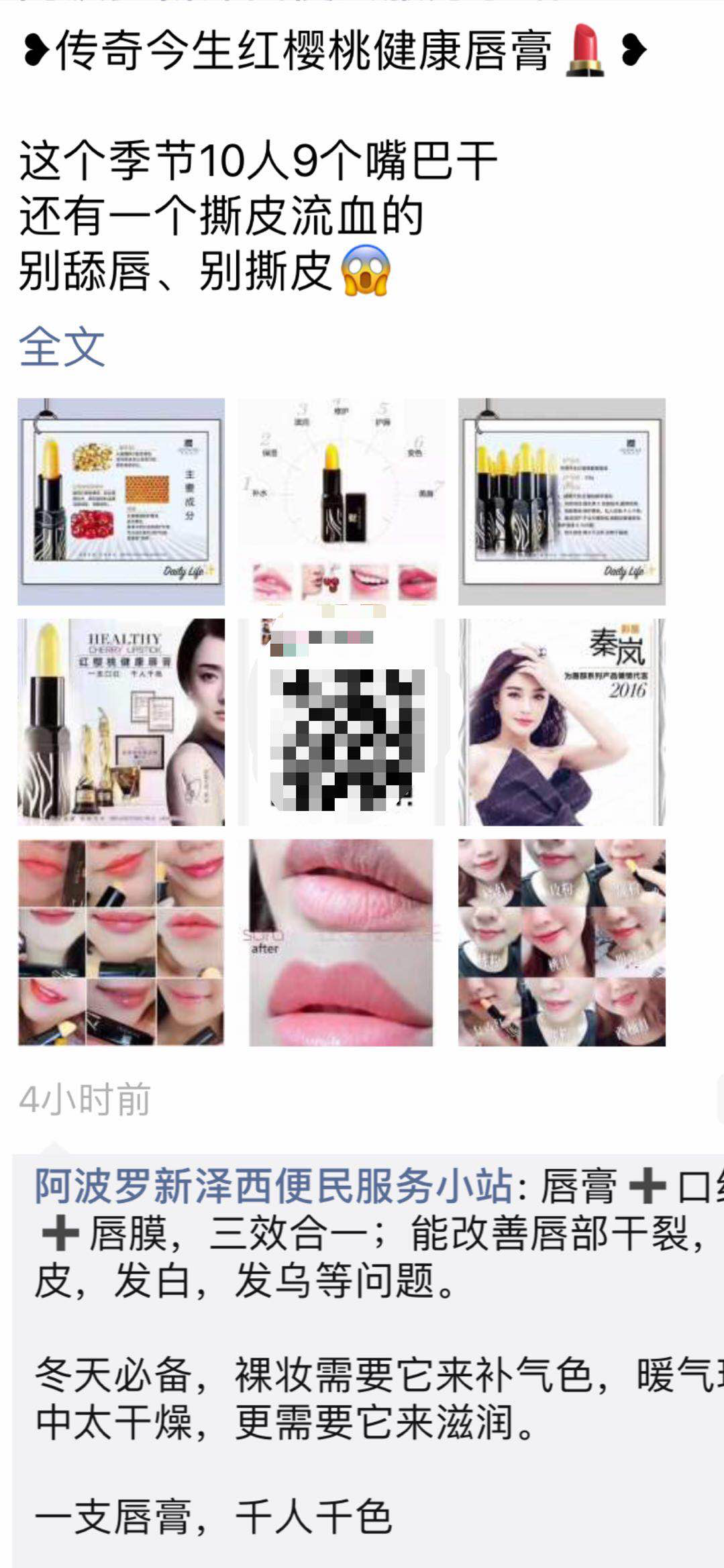Open the nine-lips collage photo
Image resolution: width=724 pixels, height=1568 pixels.
click(x=121, y=942)
